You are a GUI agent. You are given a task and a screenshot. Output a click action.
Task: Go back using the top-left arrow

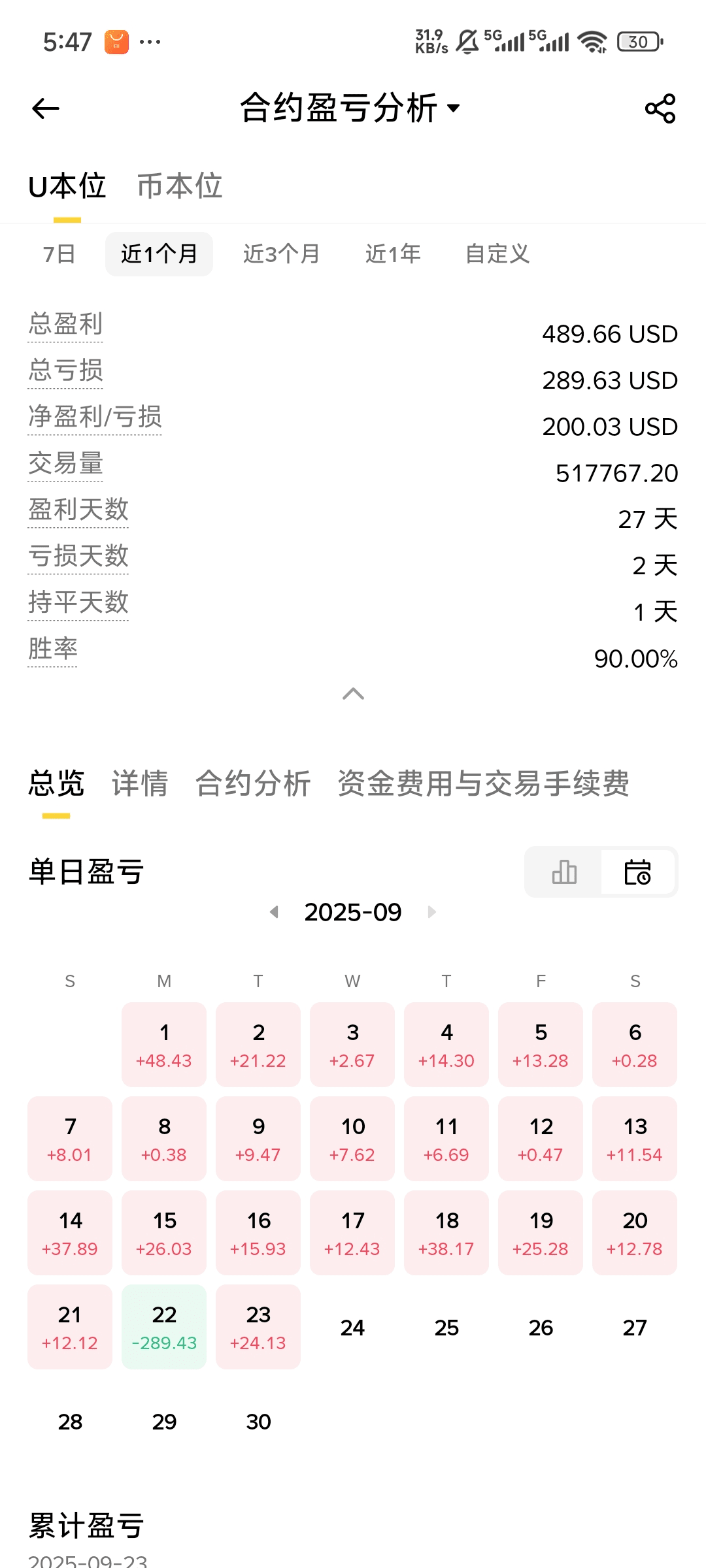(46, 108)
